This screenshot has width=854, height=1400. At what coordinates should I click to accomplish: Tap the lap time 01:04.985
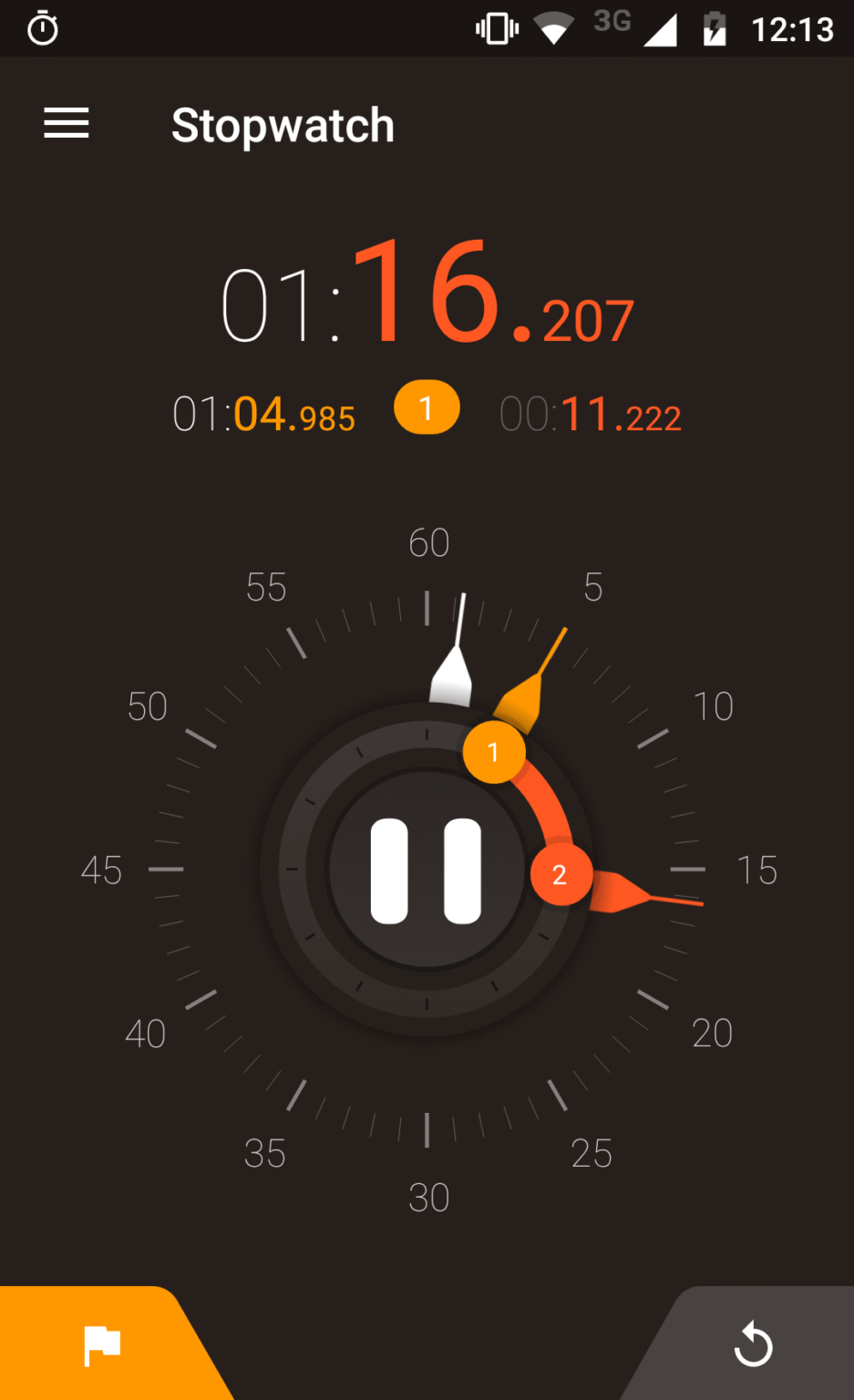(x=262, y=415)
